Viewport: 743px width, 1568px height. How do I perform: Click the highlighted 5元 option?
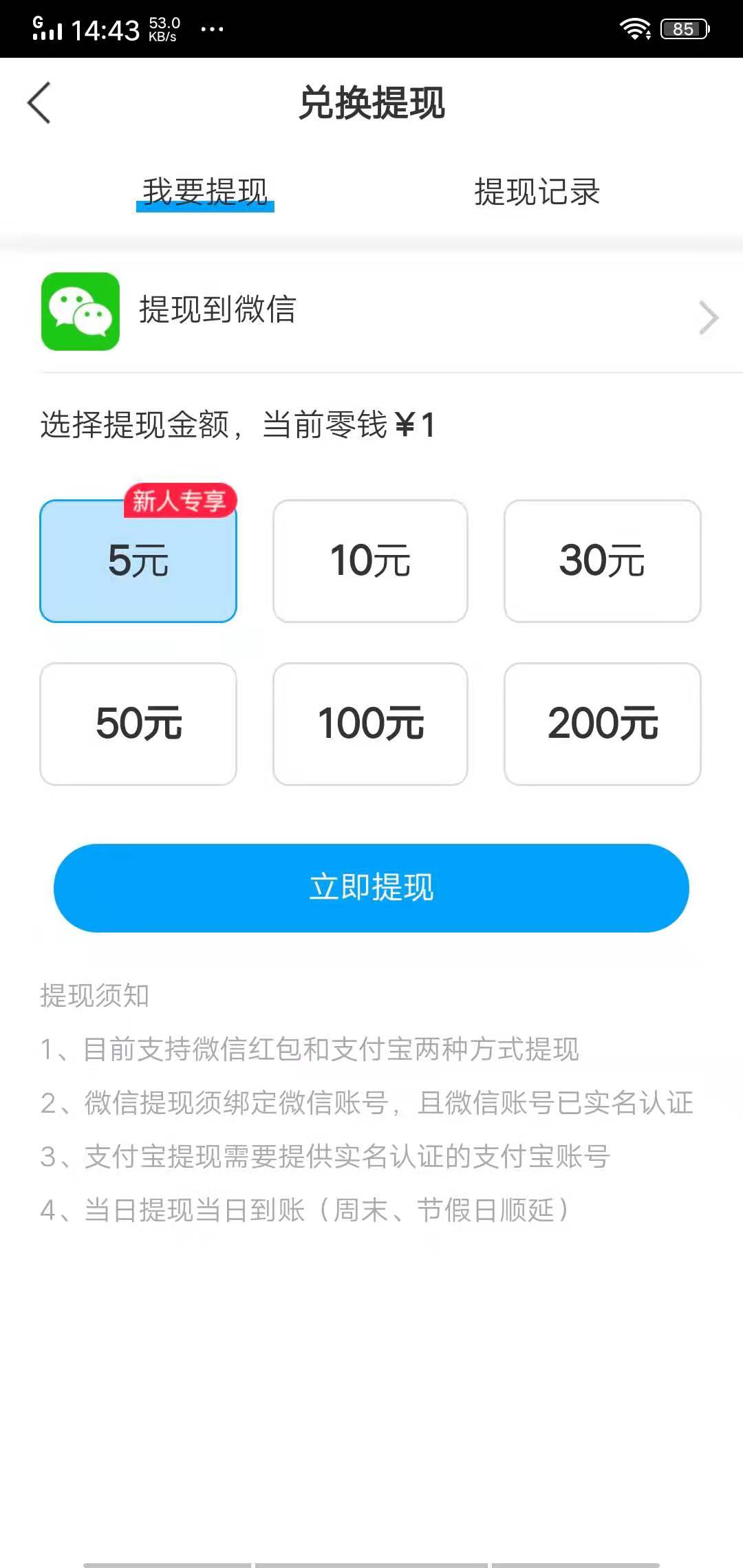click(x=138, y=560)
